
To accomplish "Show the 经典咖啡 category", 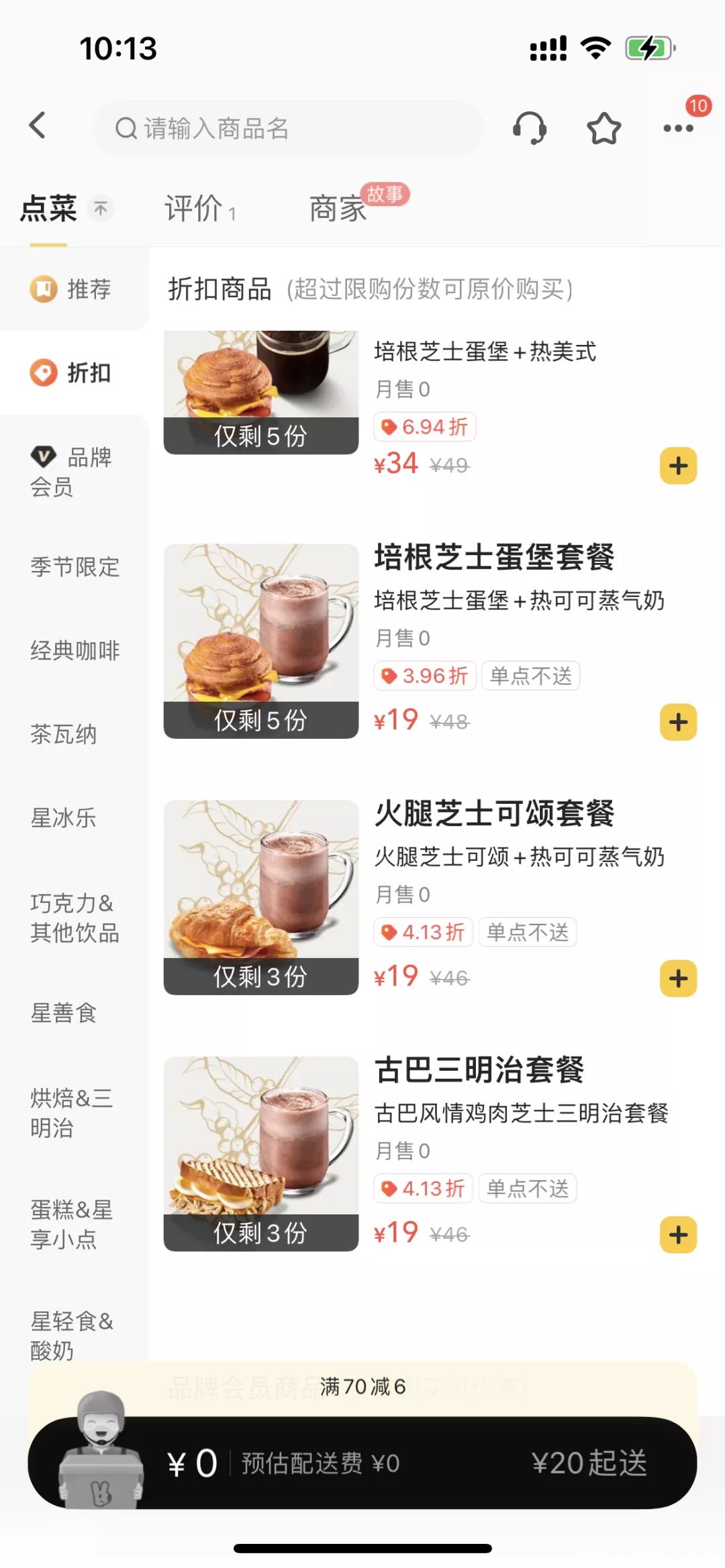I will click(x=75, y=650).
